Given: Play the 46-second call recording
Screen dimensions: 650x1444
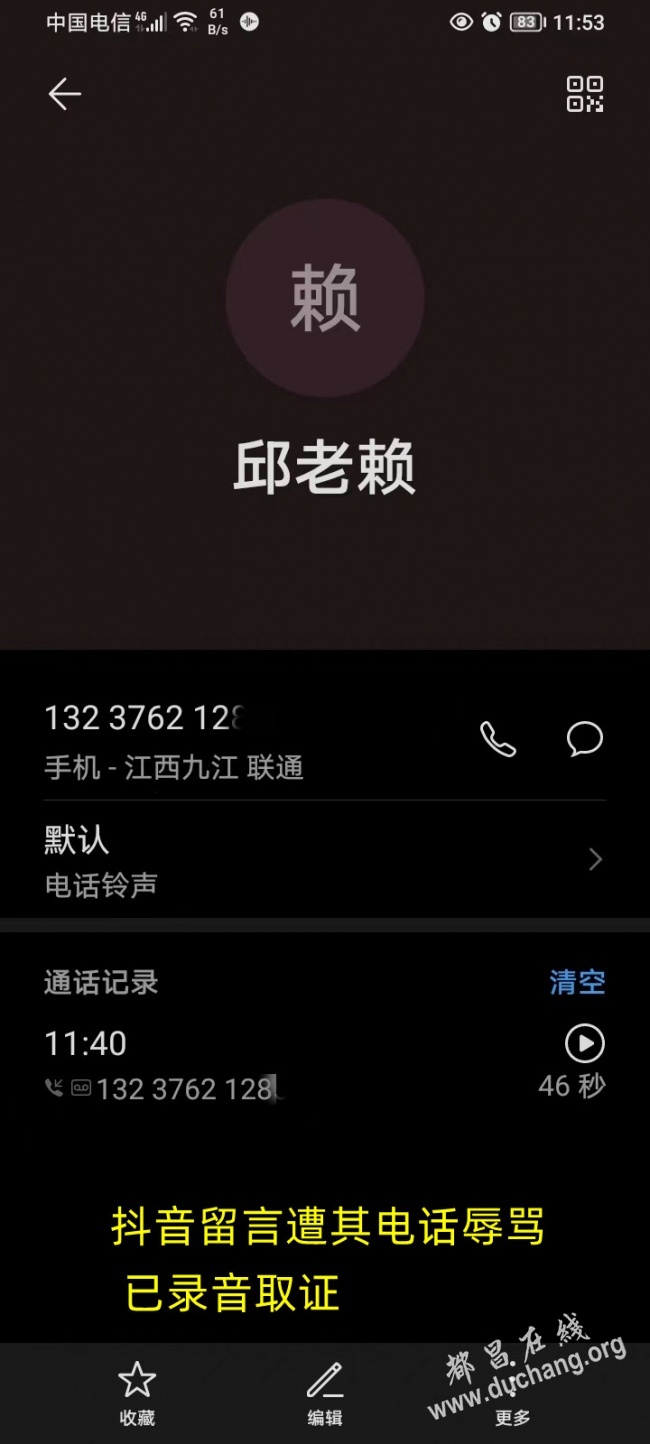Looking at the screenshot, I should [585, 1044].
